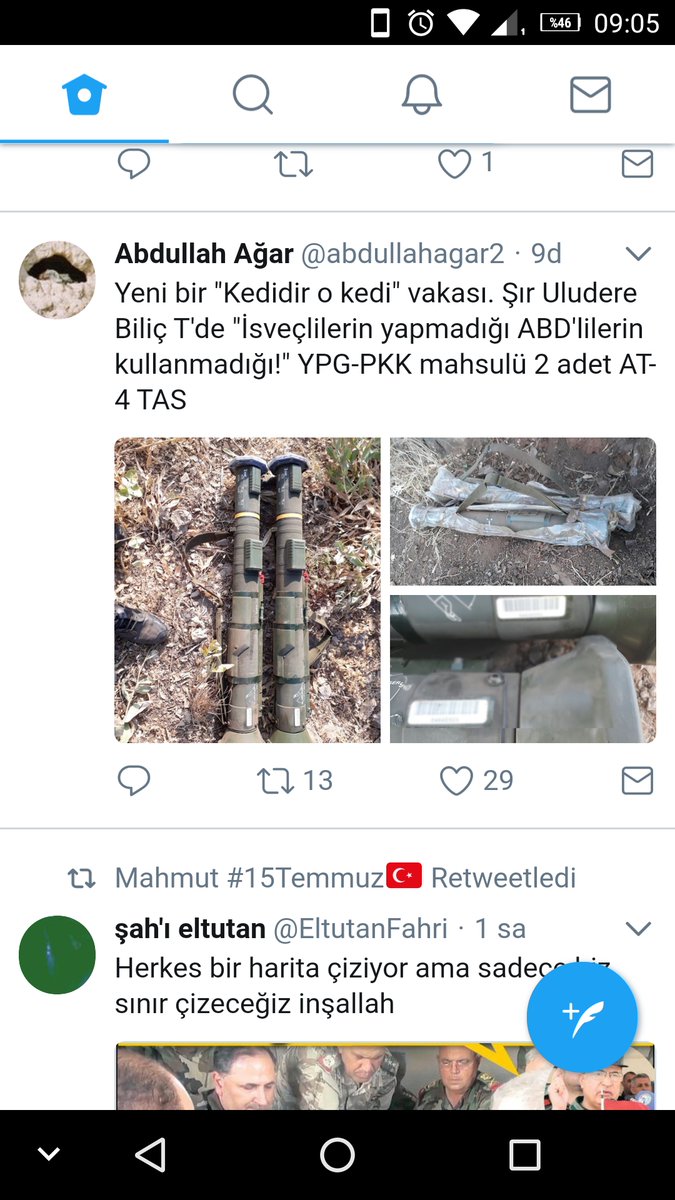Share Abdullah Ağar's tweet via message
Viewport: 675px width, 1200px height.
(x=637, y=780)
